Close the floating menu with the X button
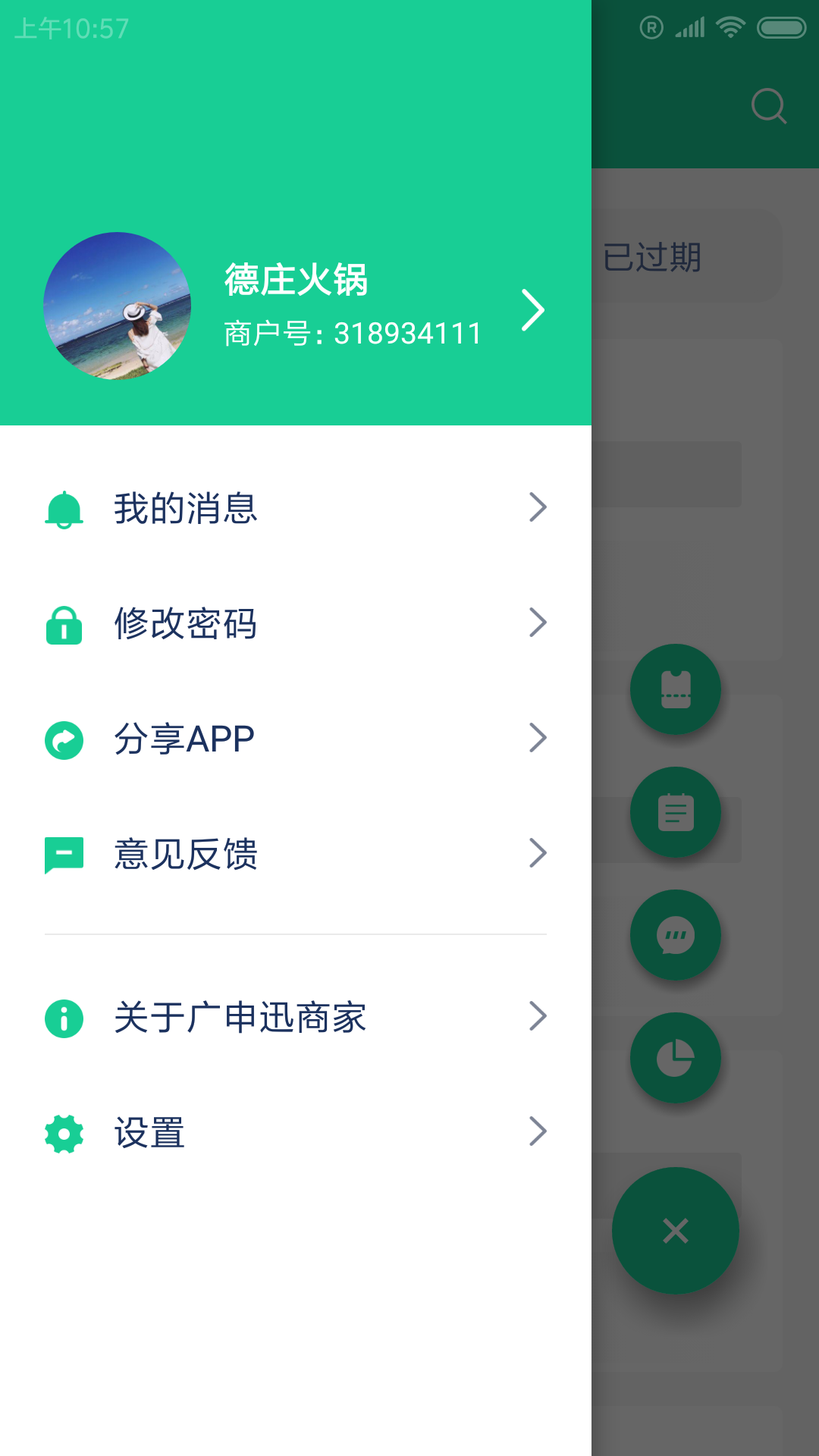The image size is (819, 1456). click(676, 1231)
